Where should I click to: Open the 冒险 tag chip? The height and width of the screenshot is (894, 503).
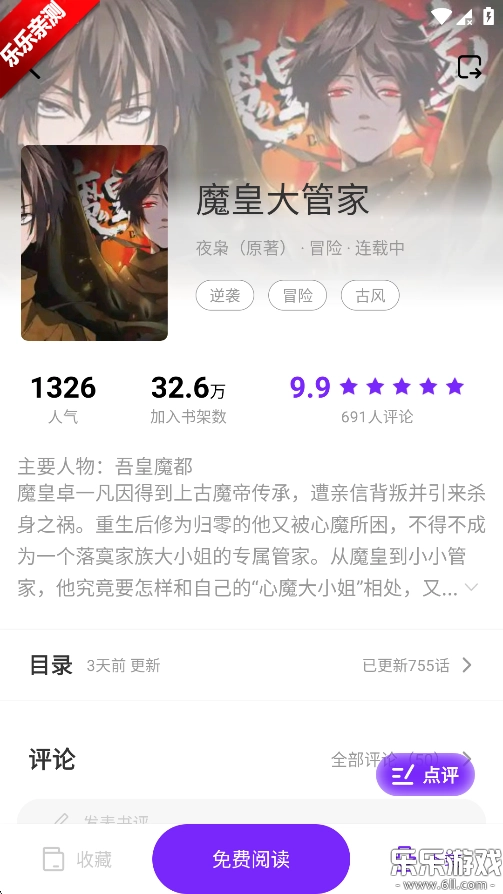298,295
